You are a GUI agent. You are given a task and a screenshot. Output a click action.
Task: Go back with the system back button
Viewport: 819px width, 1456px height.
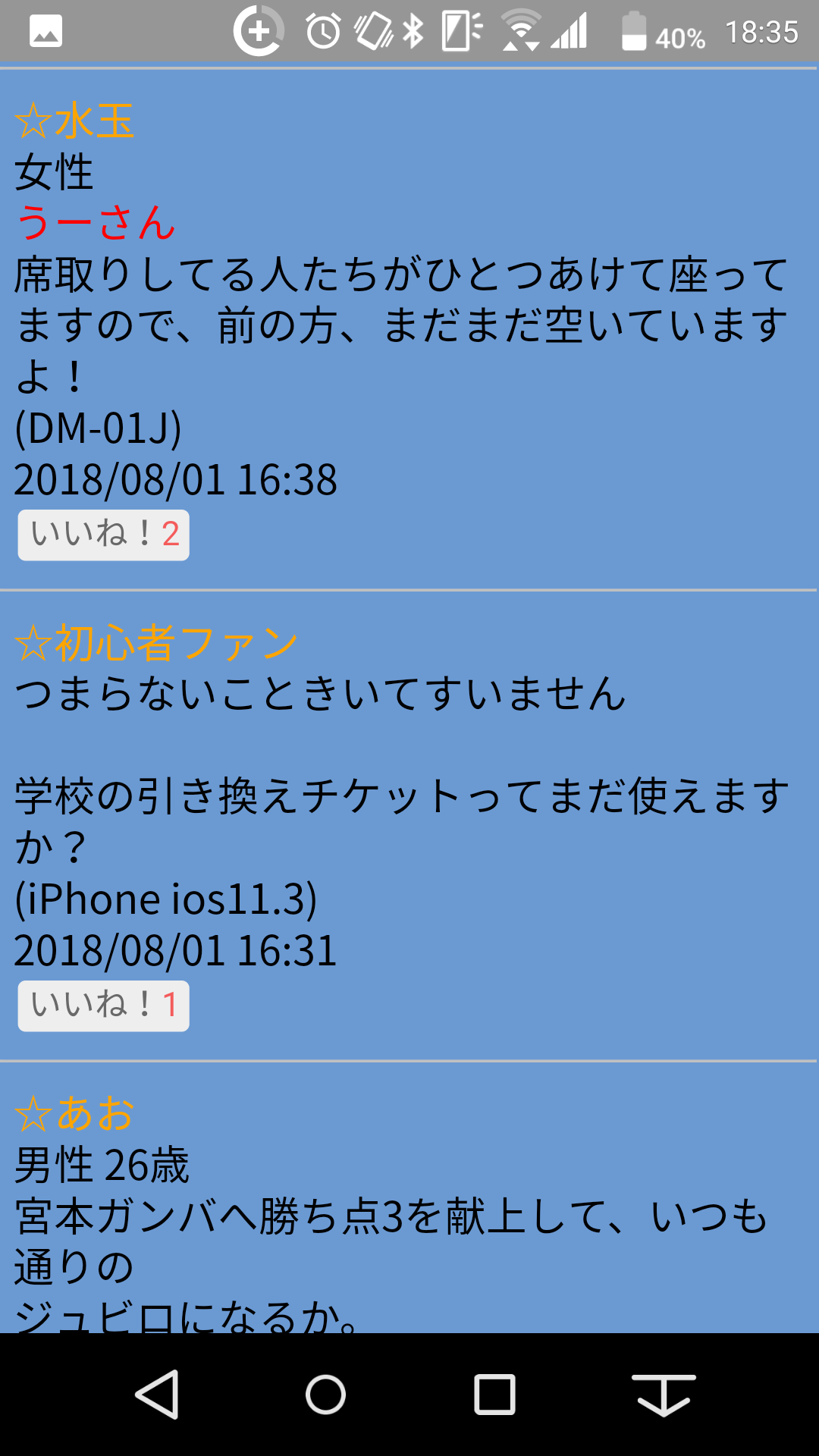[x=157, y=1394]
